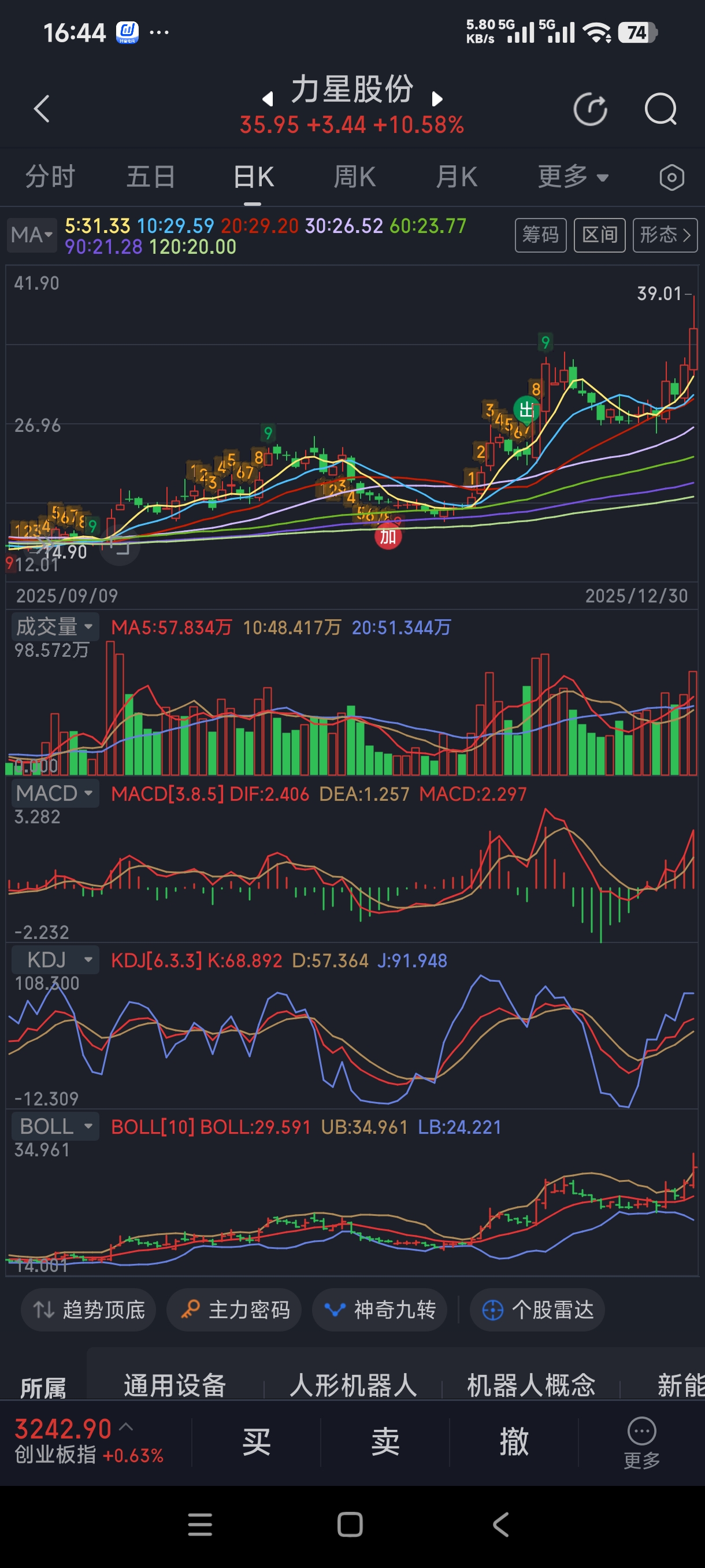This screenshot has height=1568, width=705.
Task: Open the 趋势顶底 indicator chip
Action: (x=89, y=1310)
